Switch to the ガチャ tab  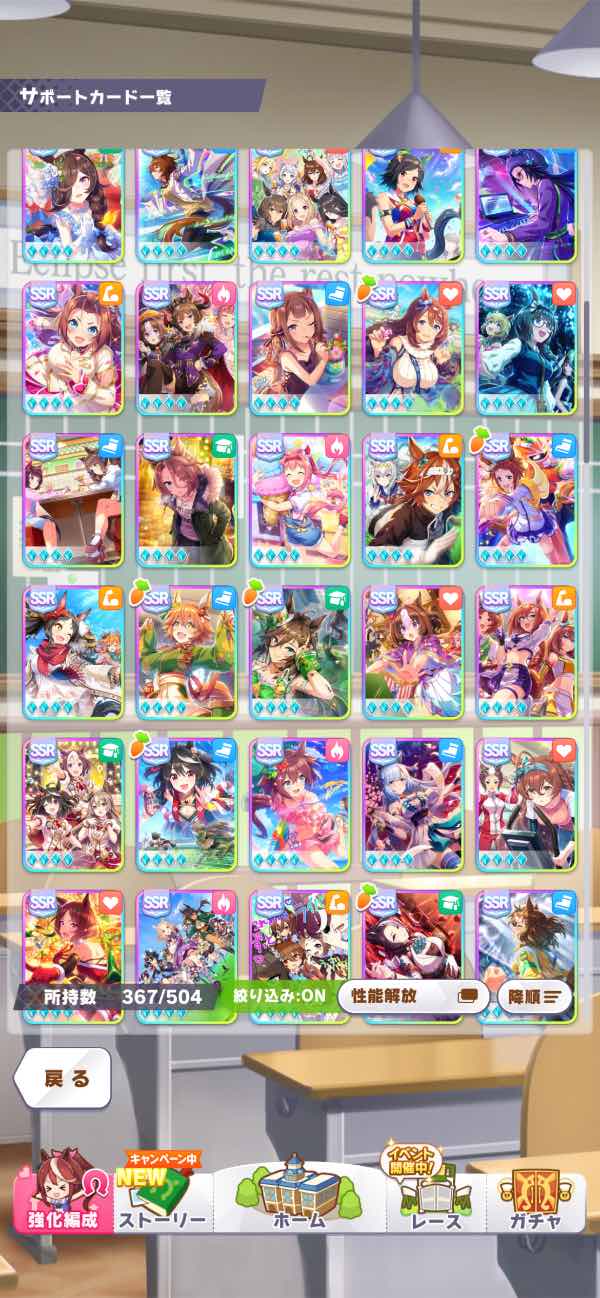point(535,1199)
